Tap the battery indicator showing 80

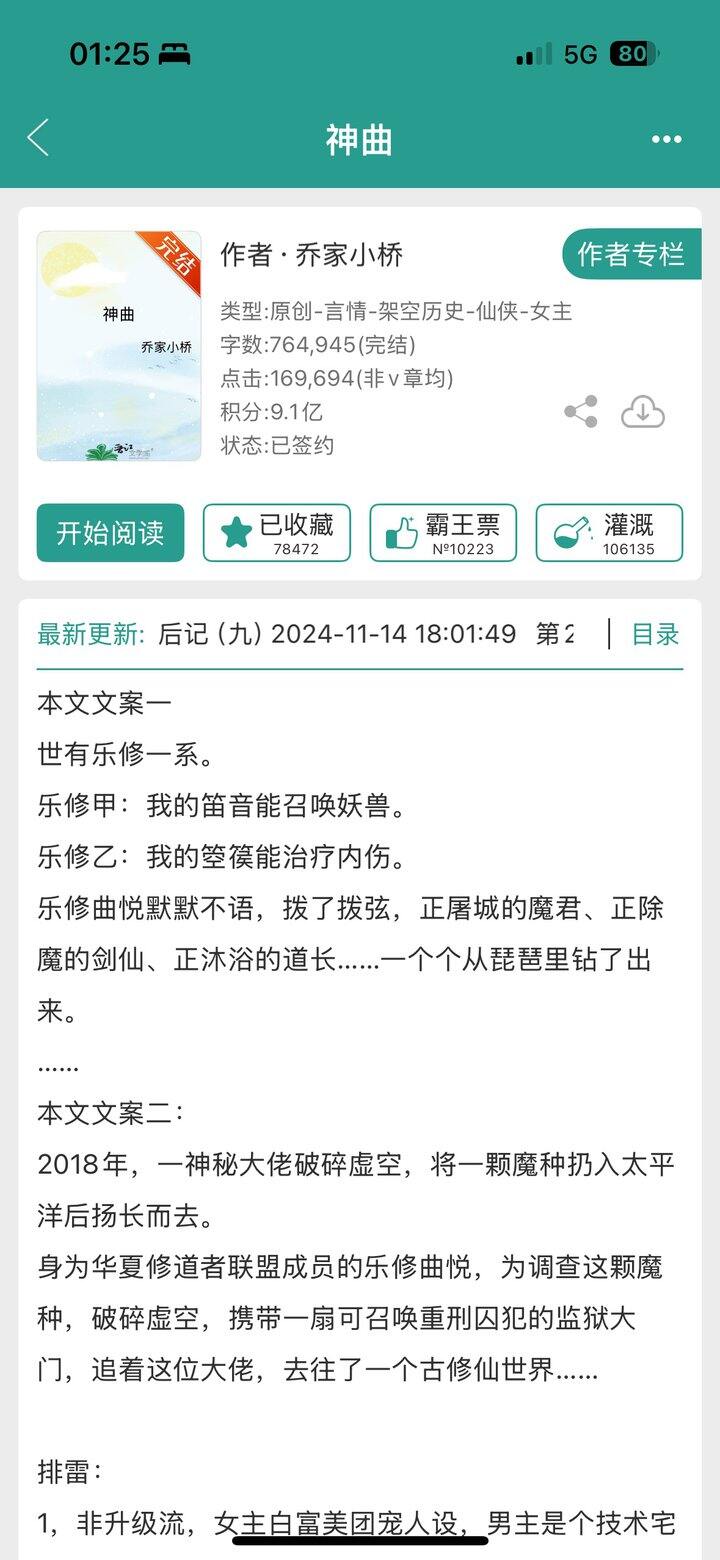[x=633, y=52]
